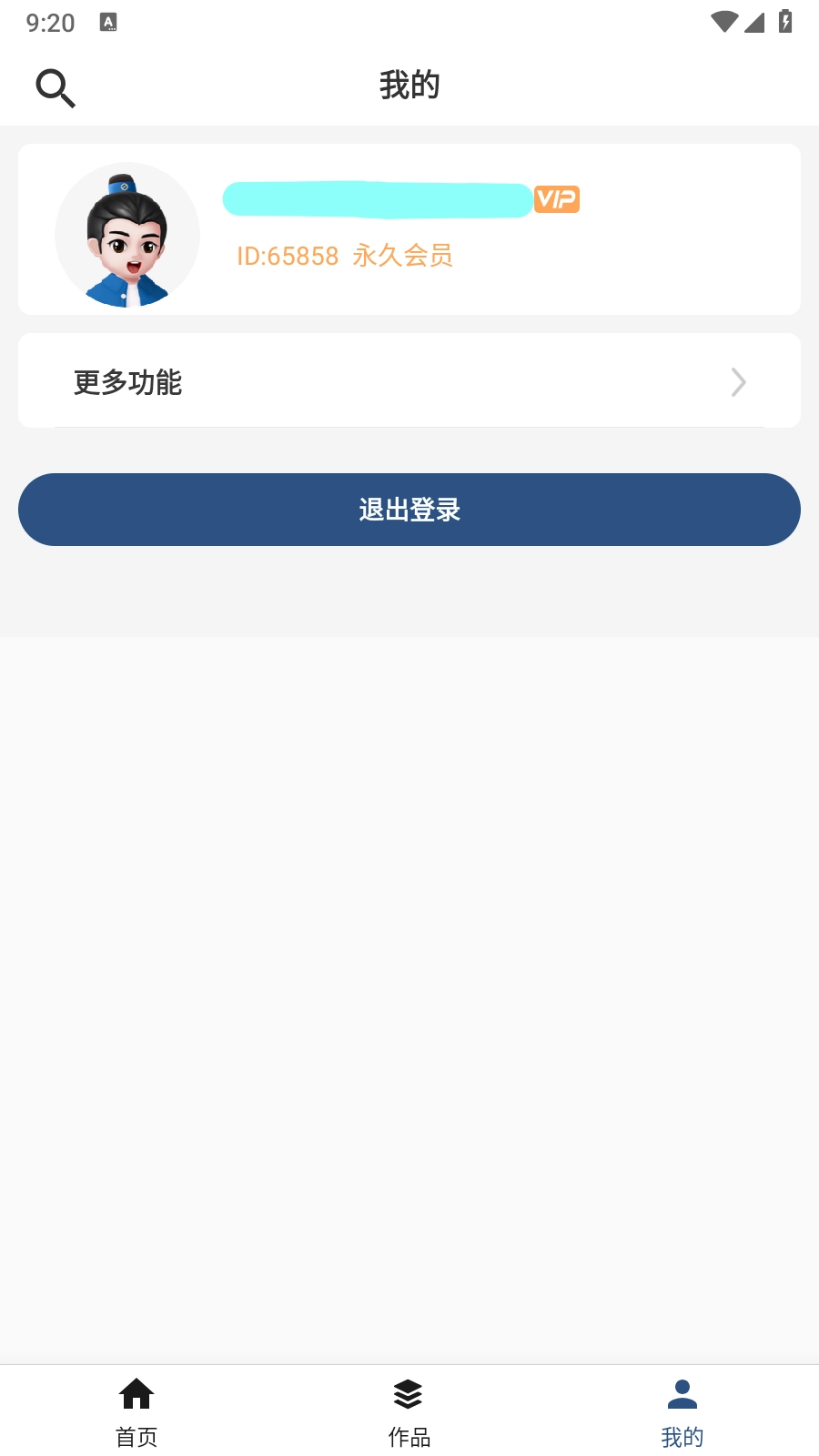This screenshot has height=1456, width=819.
Task: Tap the right-pointing arrow on 更多功能
Action: [x=738, y=382]
